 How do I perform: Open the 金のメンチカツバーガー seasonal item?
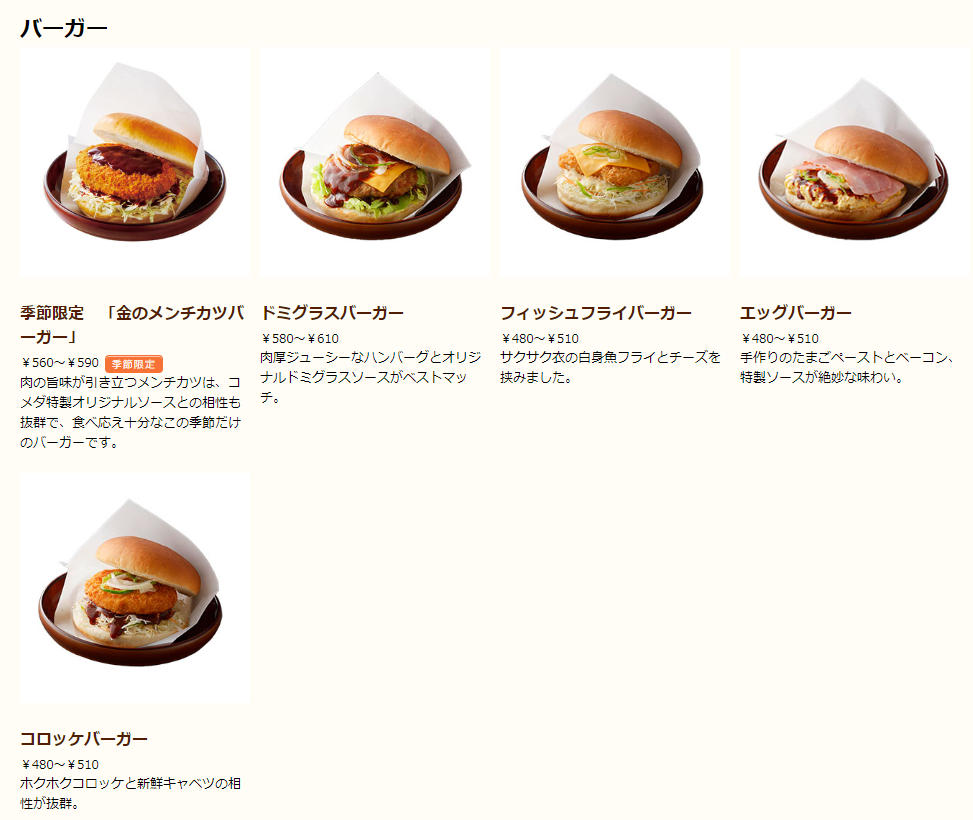[x=134, y=164]
